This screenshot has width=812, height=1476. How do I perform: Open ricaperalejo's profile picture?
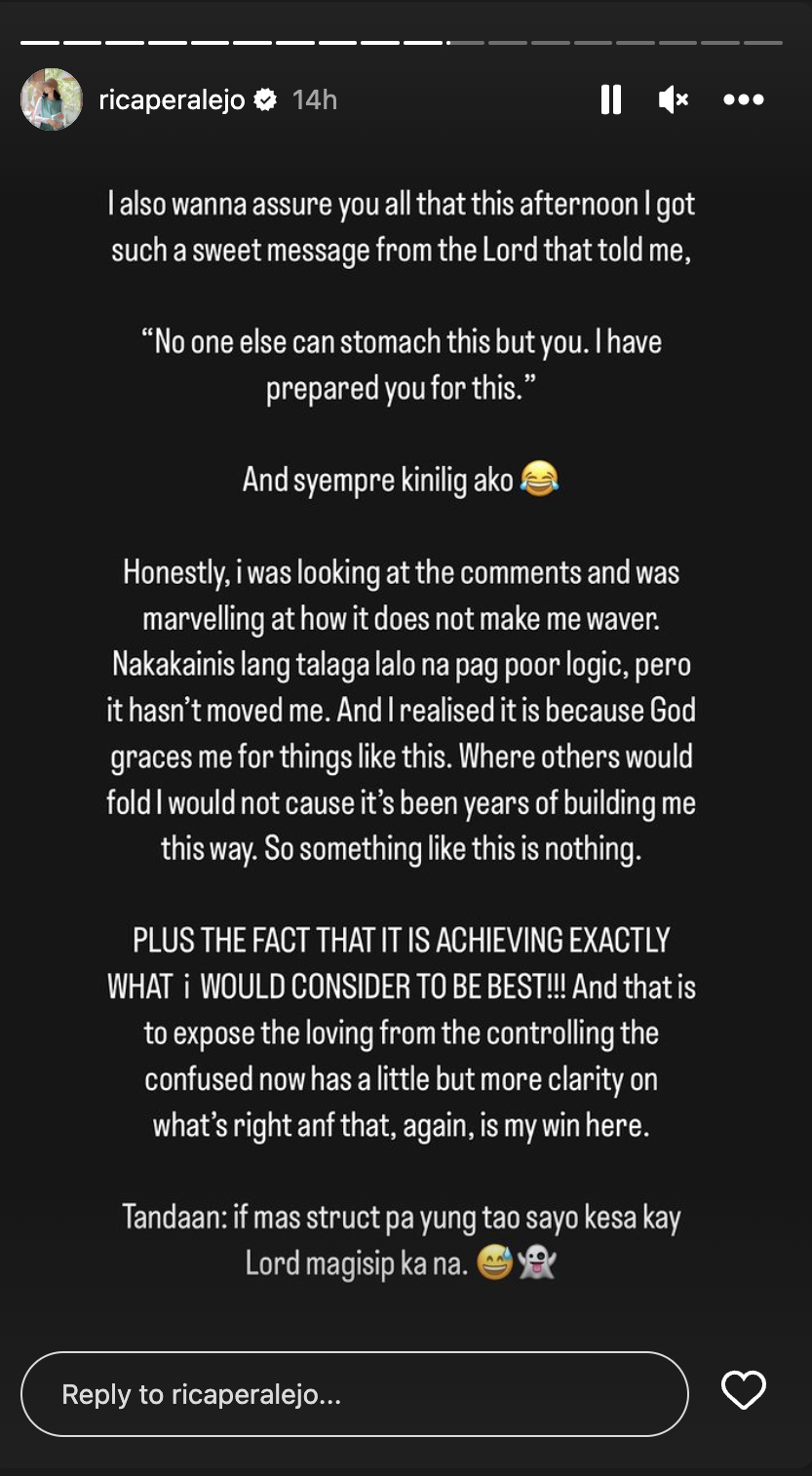tap(52, 99)
